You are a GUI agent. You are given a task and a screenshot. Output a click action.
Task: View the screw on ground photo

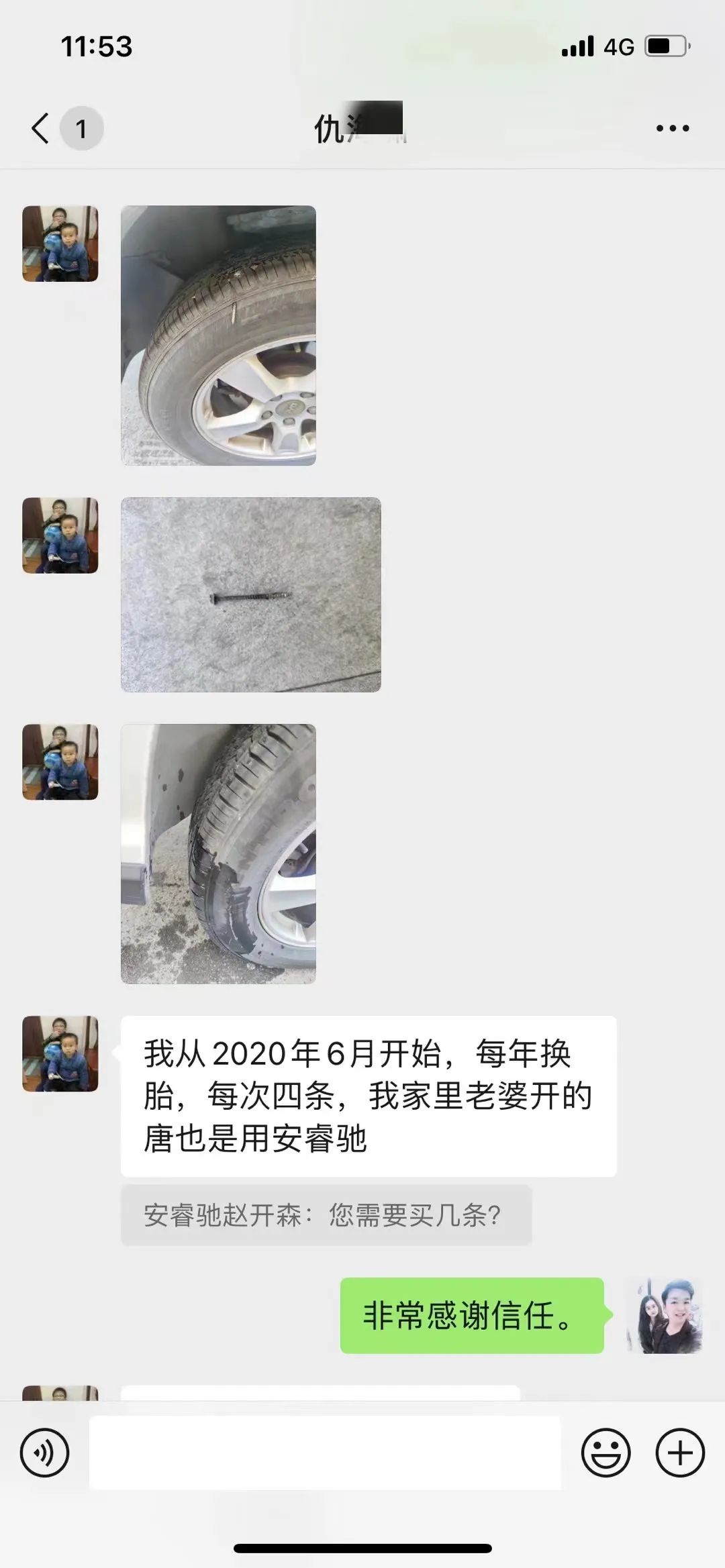pos(250,594)
